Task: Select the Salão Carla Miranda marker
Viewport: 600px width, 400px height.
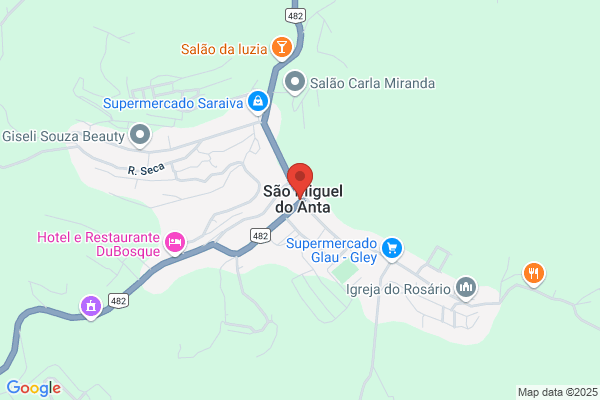Action: click(x=295, y=83)
